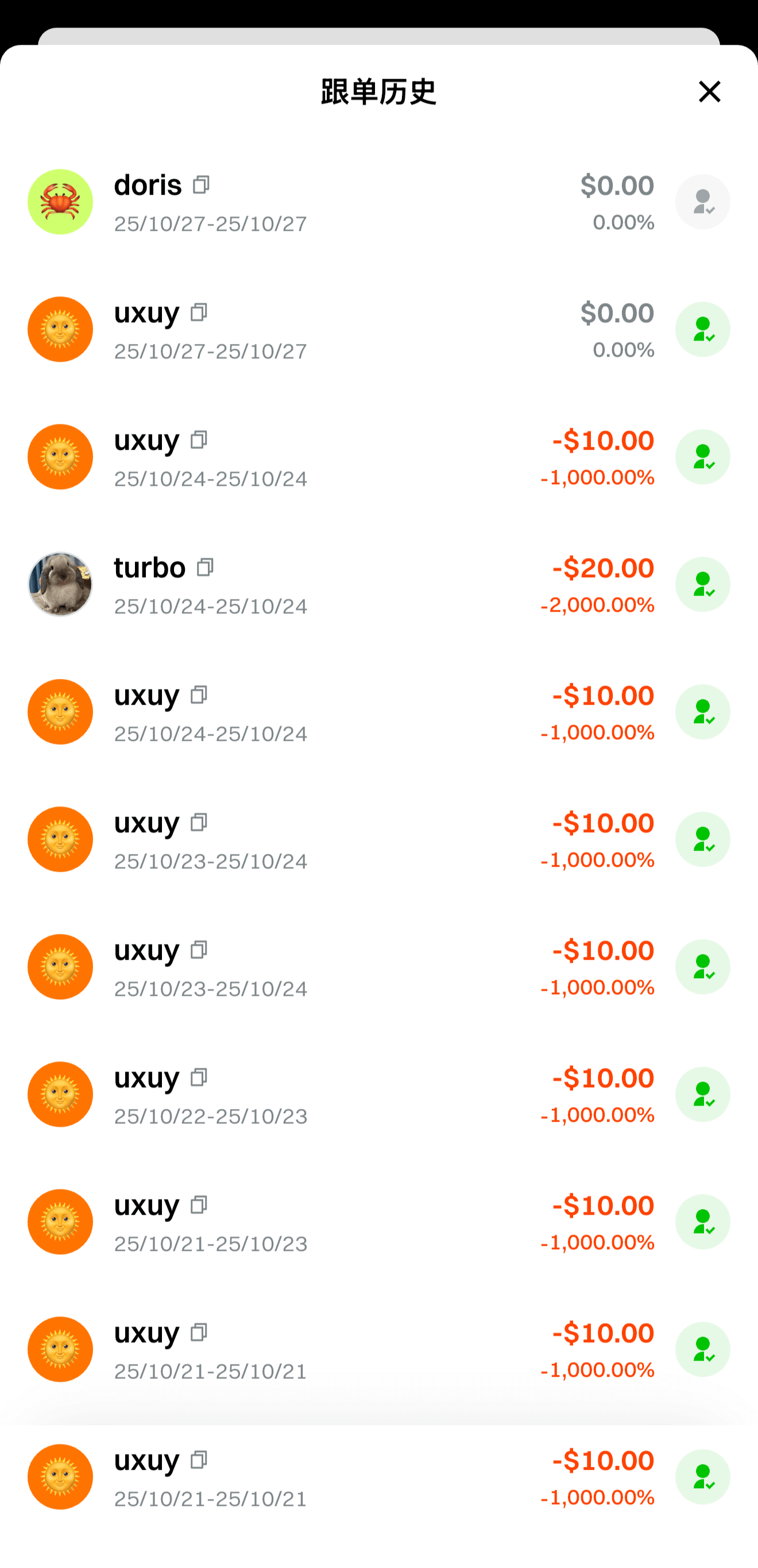Image resolution: width=758 pixels, height=1568 pixels.
Task: Select the 跟单历史 title
Action: pyautogui.click(x=378, y=92)
